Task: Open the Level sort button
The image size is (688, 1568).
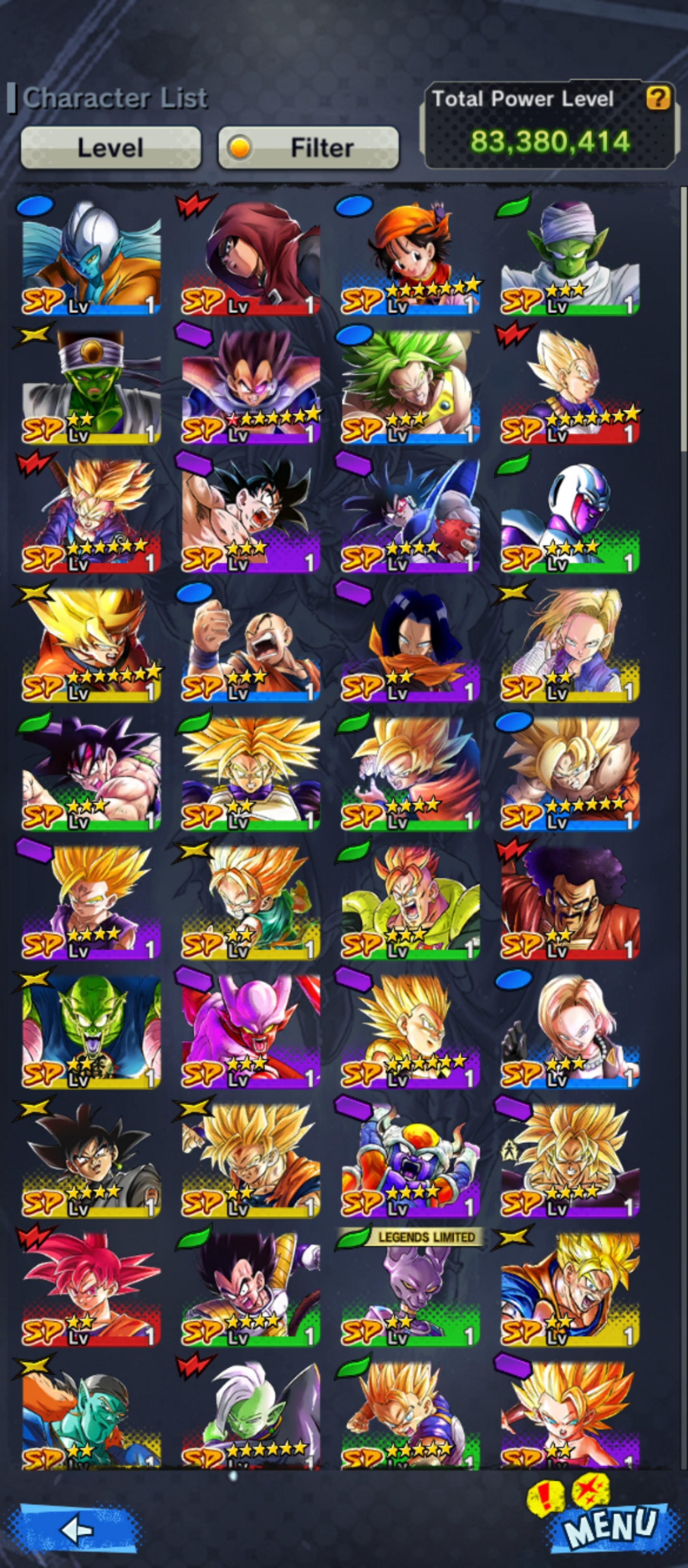Action: point(111,147)
